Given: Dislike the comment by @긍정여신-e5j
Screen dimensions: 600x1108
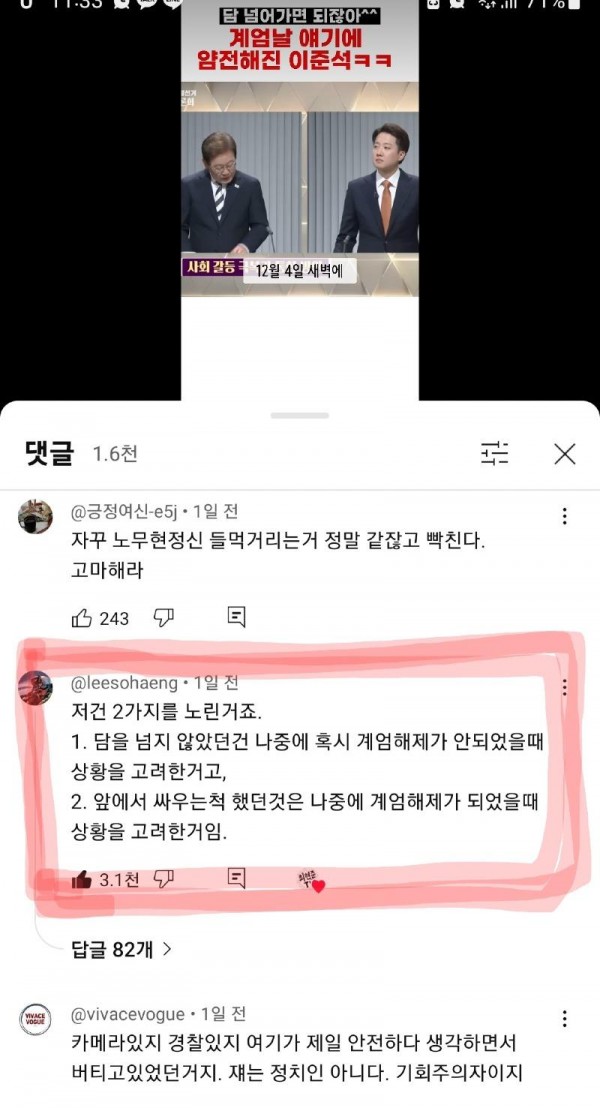Looking at the screenshot, I should [x=164, y=618].
